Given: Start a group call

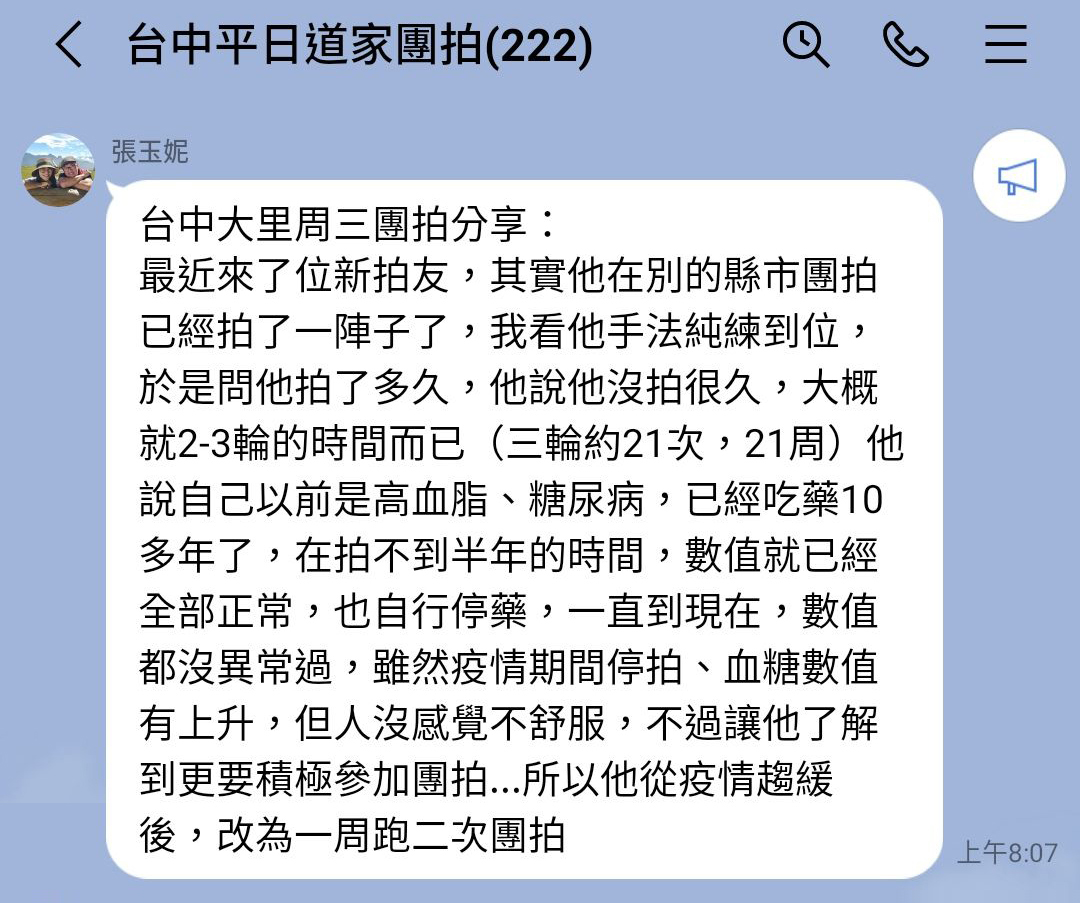Looking at the screenshot, I should [x=905, y=45].
